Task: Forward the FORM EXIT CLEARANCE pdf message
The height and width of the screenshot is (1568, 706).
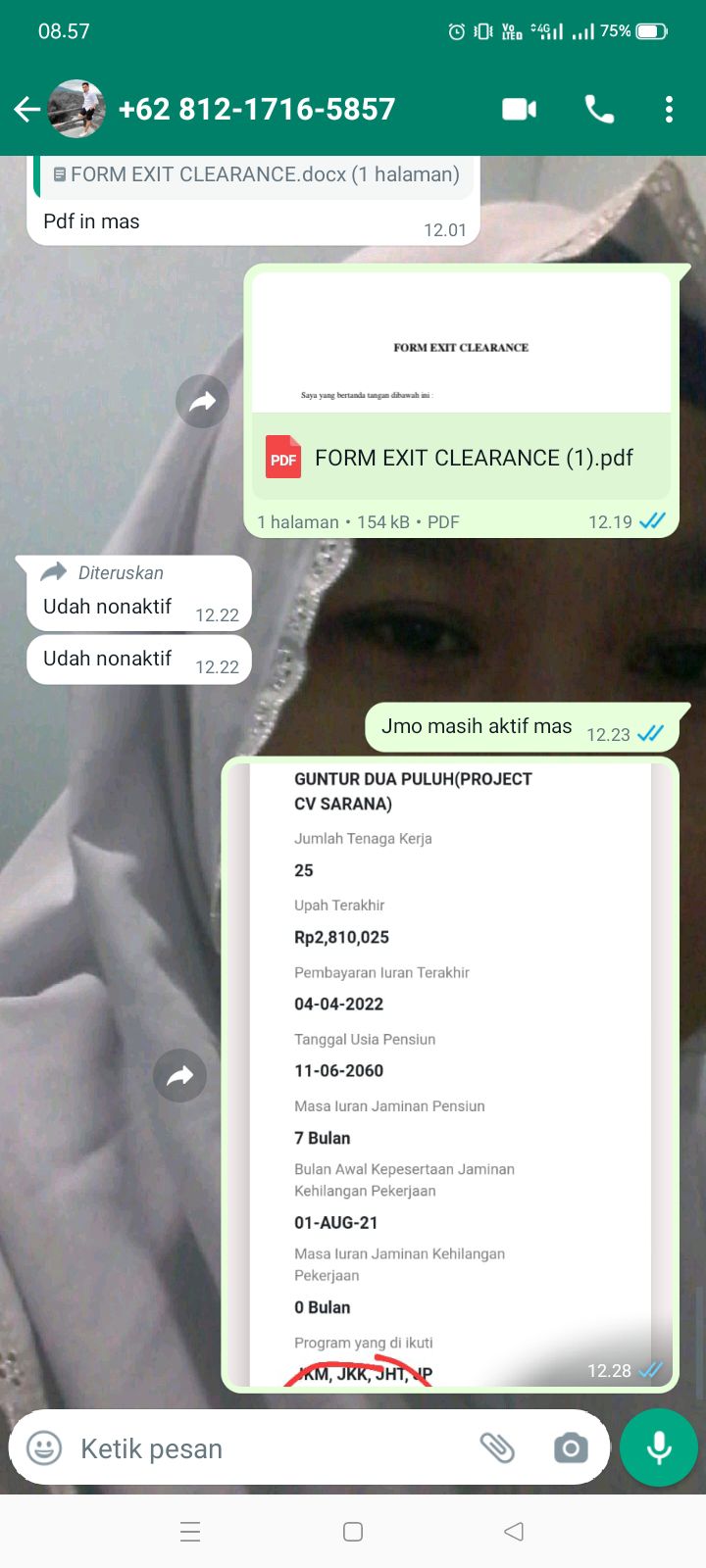Action: coord(202,401)
